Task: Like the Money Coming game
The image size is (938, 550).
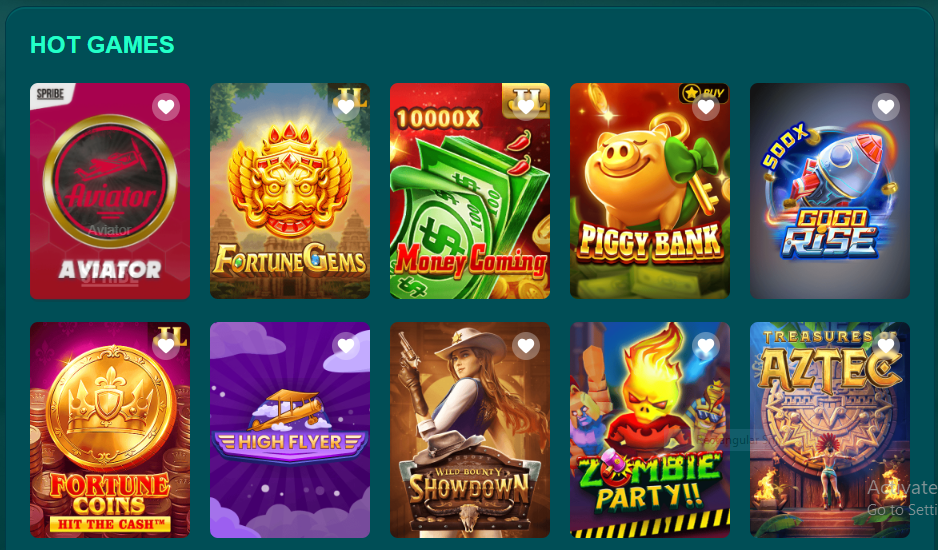Action: [526, 107]
